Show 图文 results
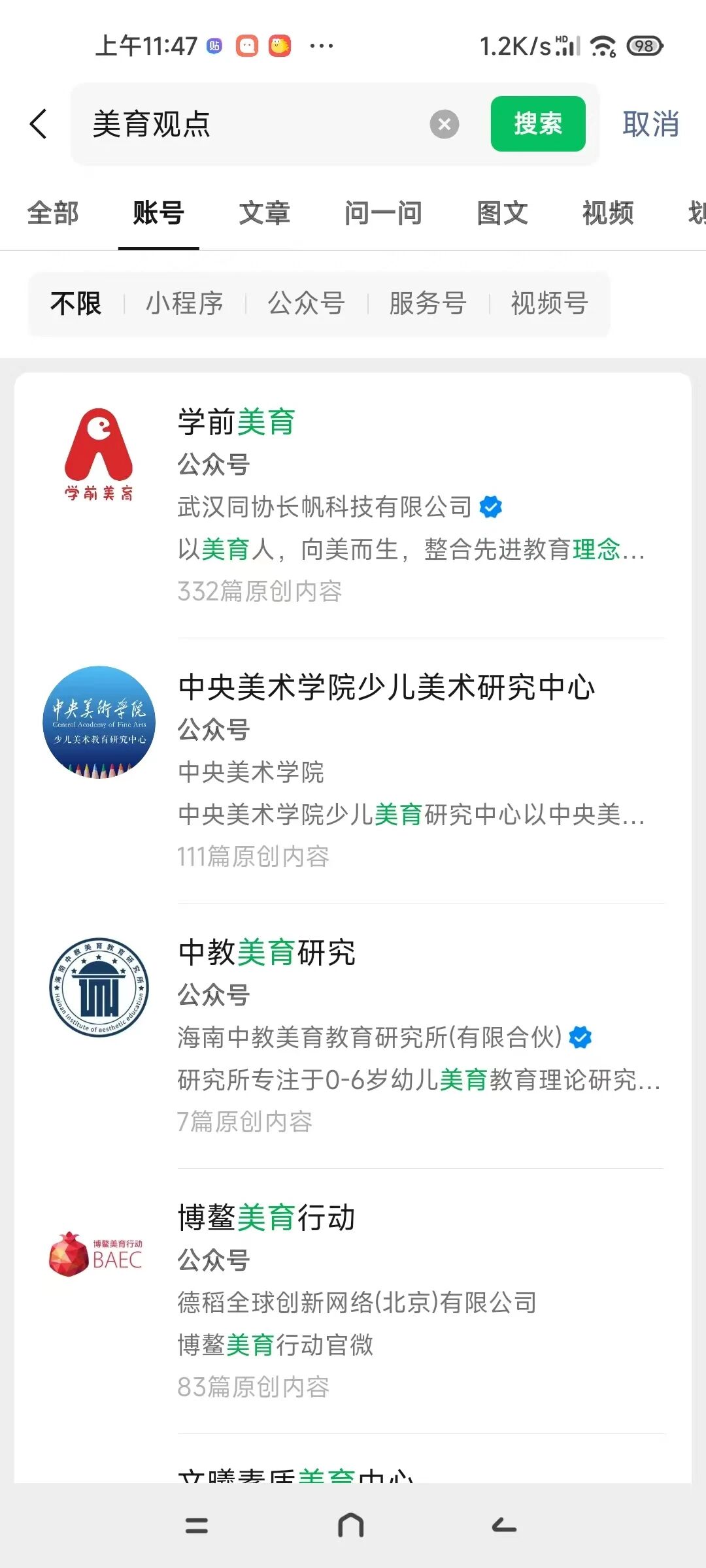Screen dimensions: 706x1568 pos(502,213)
